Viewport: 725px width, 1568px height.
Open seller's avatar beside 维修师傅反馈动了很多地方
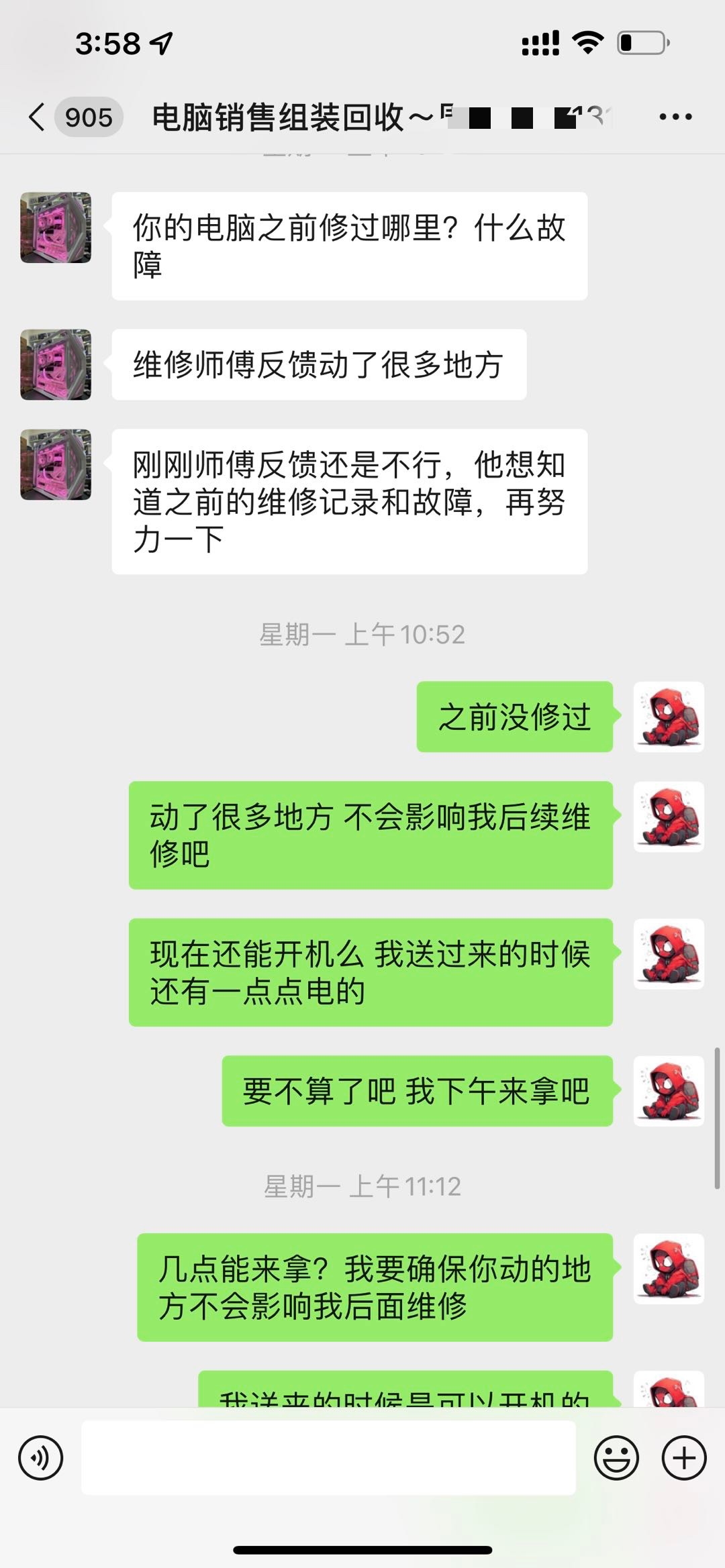(x=56, y=364)
